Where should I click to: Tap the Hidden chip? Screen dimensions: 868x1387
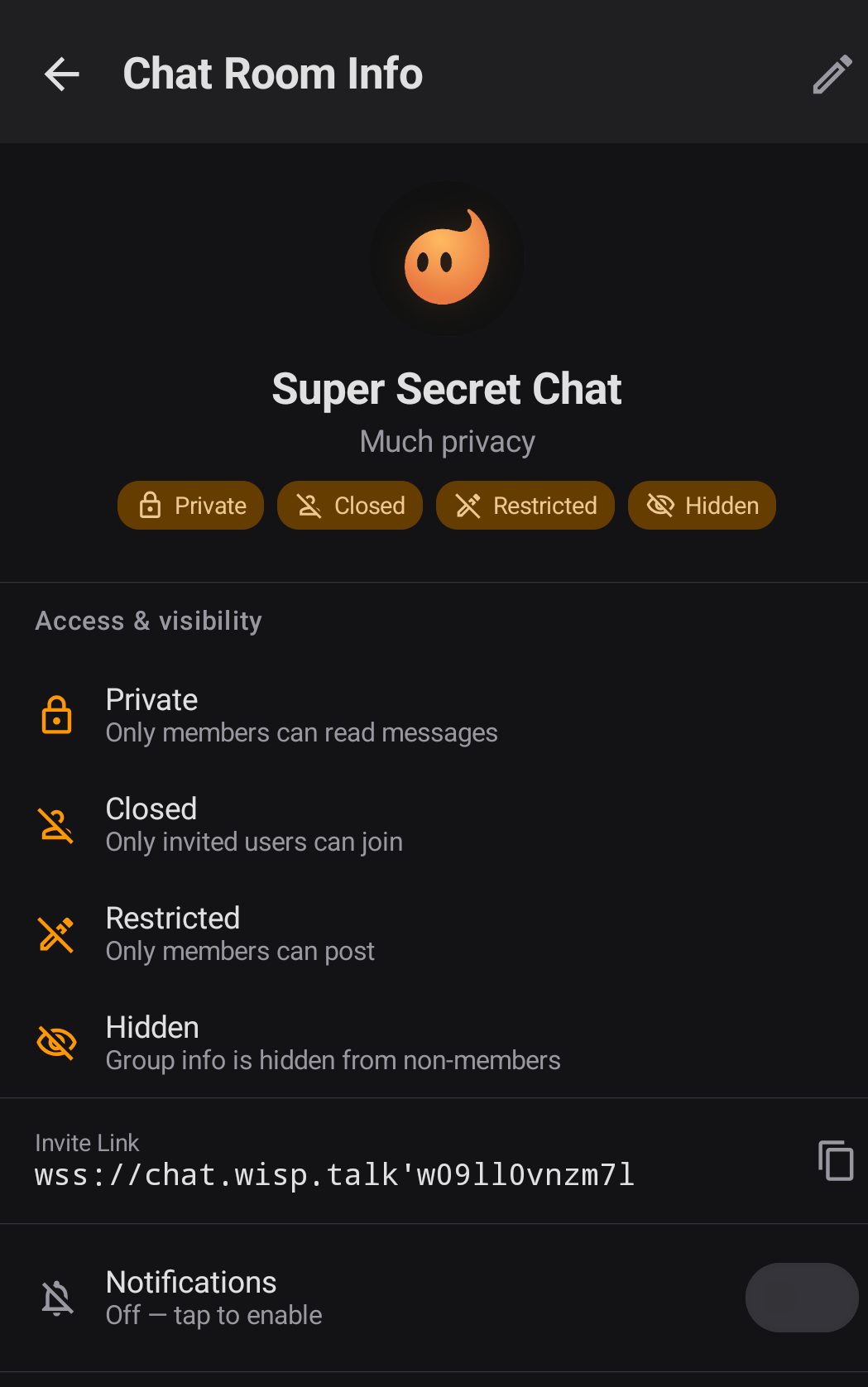pyautogui.click(x=702, y=506)
